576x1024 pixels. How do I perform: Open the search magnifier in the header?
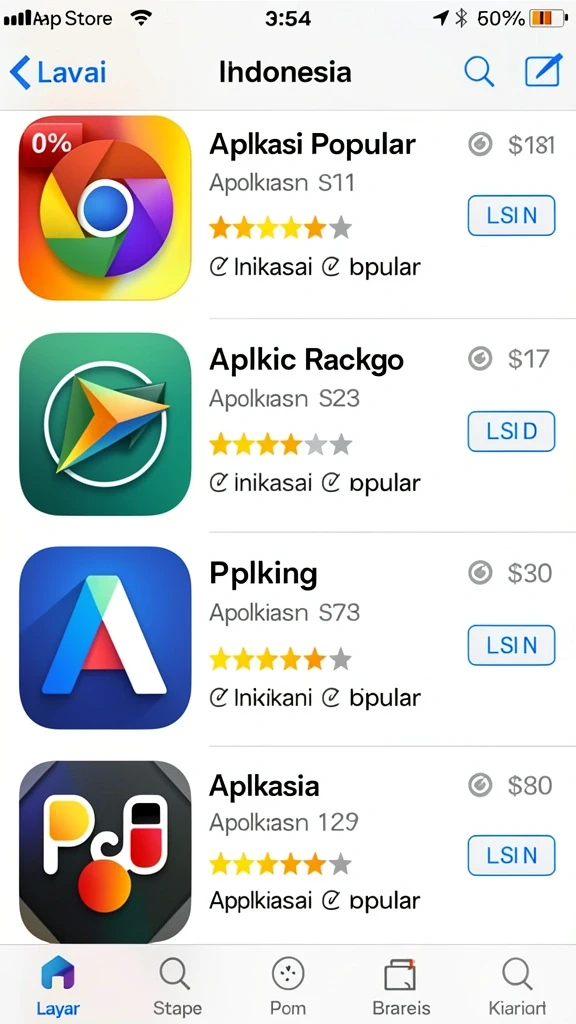479,71
